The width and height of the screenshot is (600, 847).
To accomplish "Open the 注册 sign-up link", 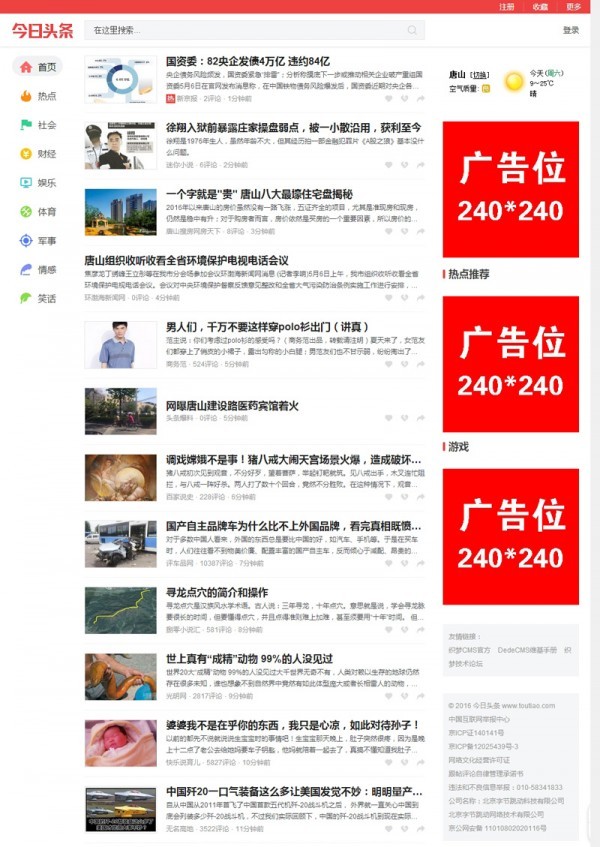I will click(x=507, y=6).
